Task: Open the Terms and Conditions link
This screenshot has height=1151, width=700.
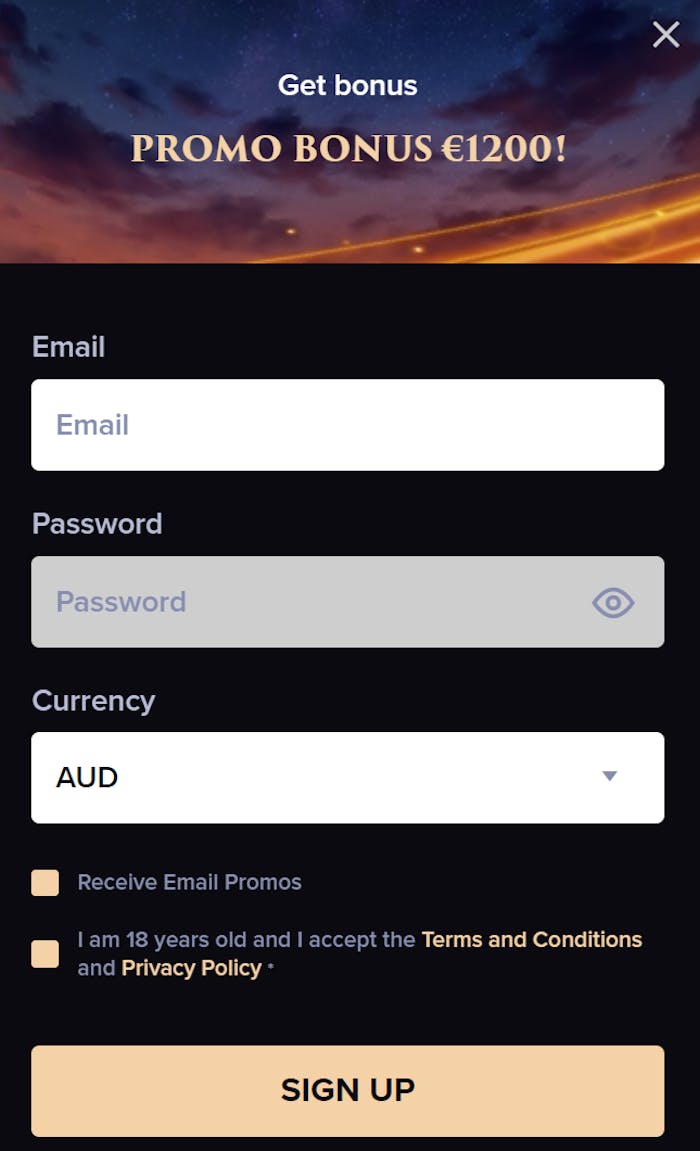Action: click(x=531, y=940)
